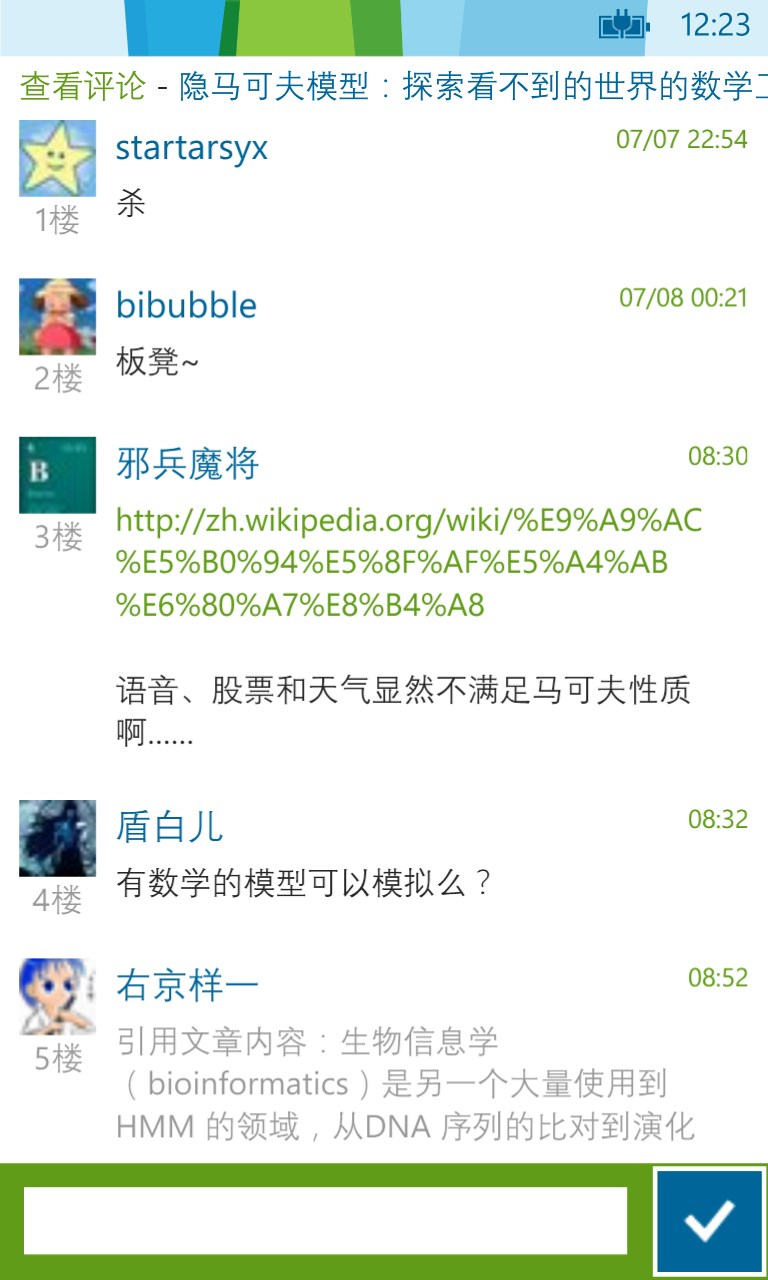Submit comment with the checkmark button

(x=710, y=1221)
